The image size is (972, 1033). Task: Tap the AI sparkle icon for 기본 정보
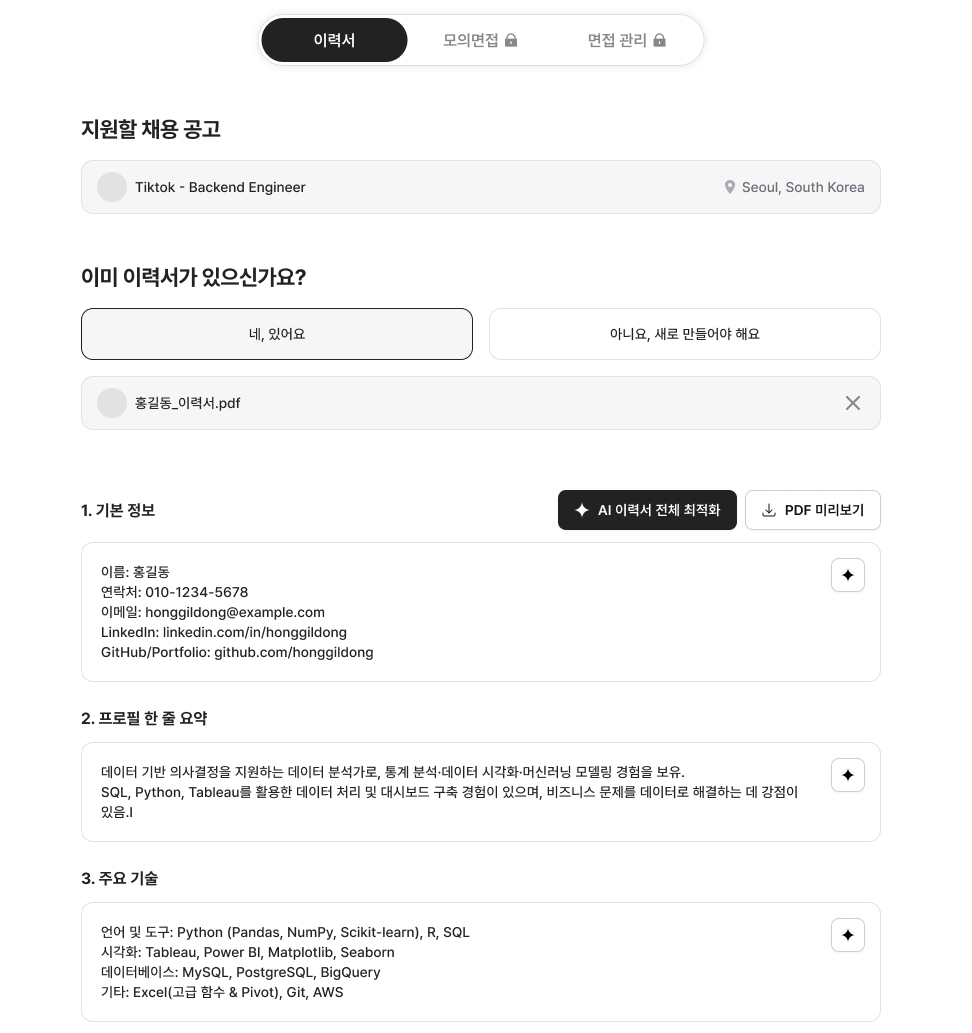[848, 575]
